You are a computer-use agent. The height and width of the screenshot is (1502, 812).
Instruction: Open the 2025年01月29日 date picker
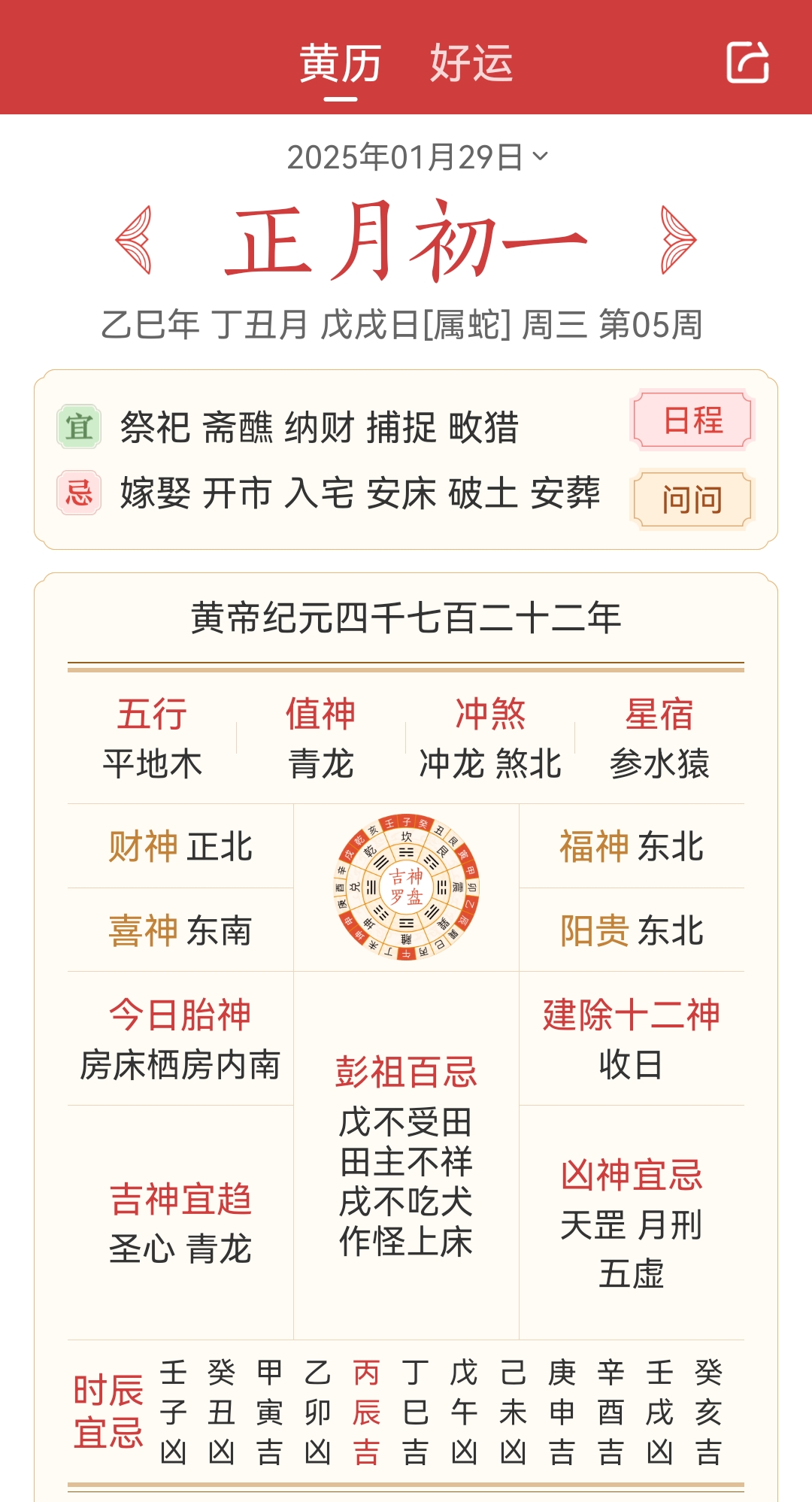coord(418,157)
